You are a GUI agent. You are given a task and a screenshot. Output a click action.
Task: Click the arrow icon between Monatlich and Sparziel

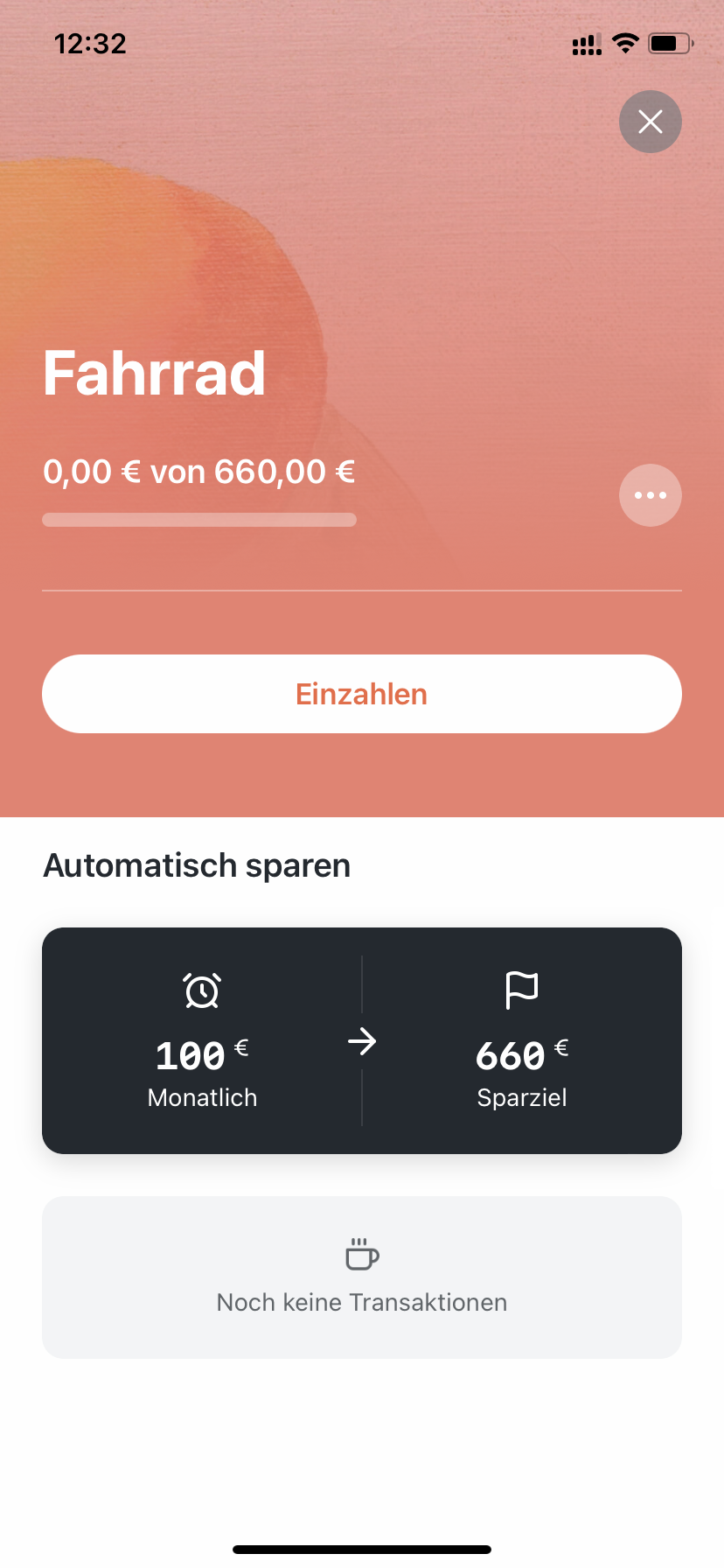pos(362,1041)
